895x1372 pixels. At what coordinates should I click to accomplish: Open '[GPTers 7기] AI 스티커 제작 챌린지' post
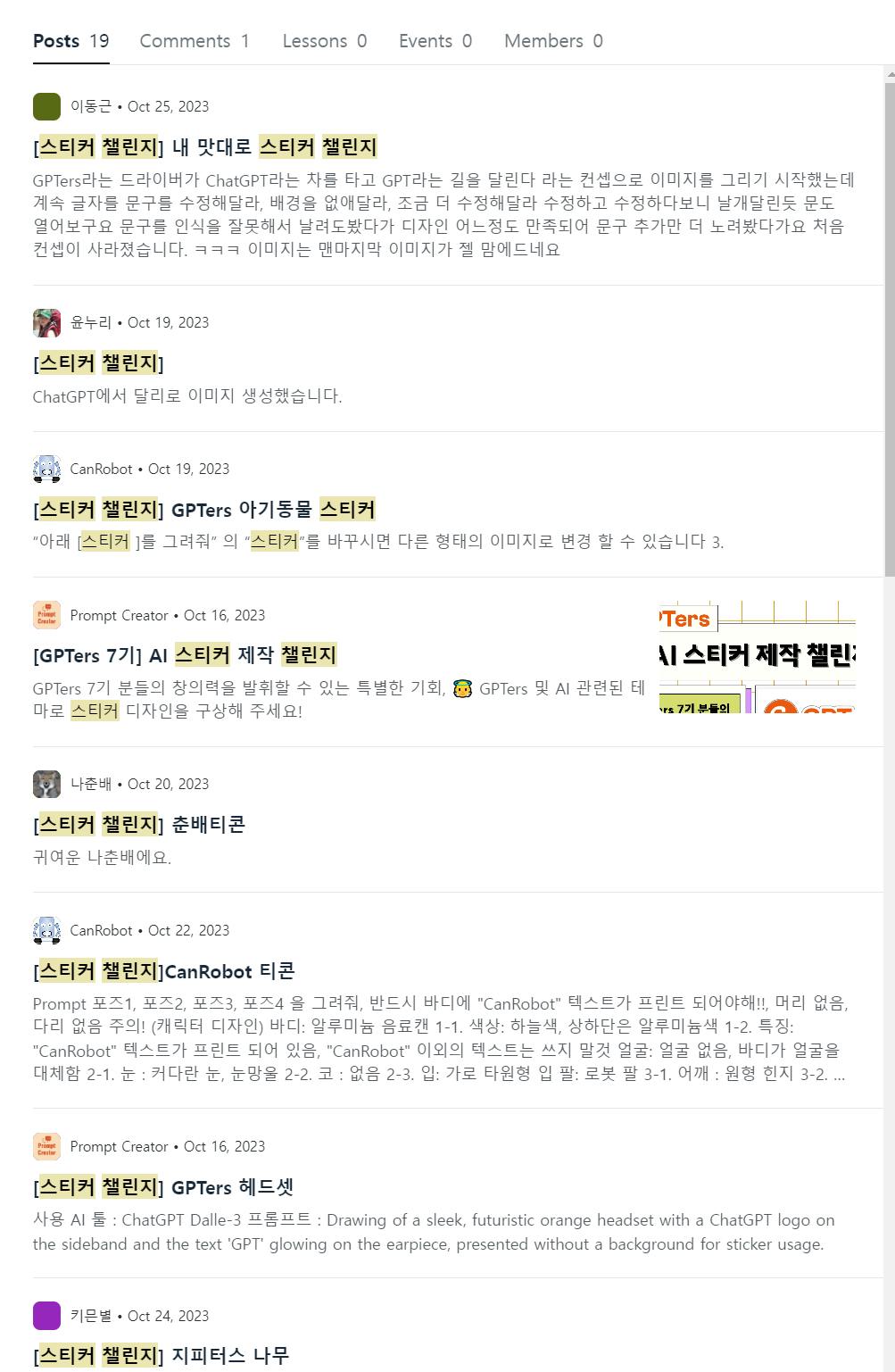(x=185, y=655)
